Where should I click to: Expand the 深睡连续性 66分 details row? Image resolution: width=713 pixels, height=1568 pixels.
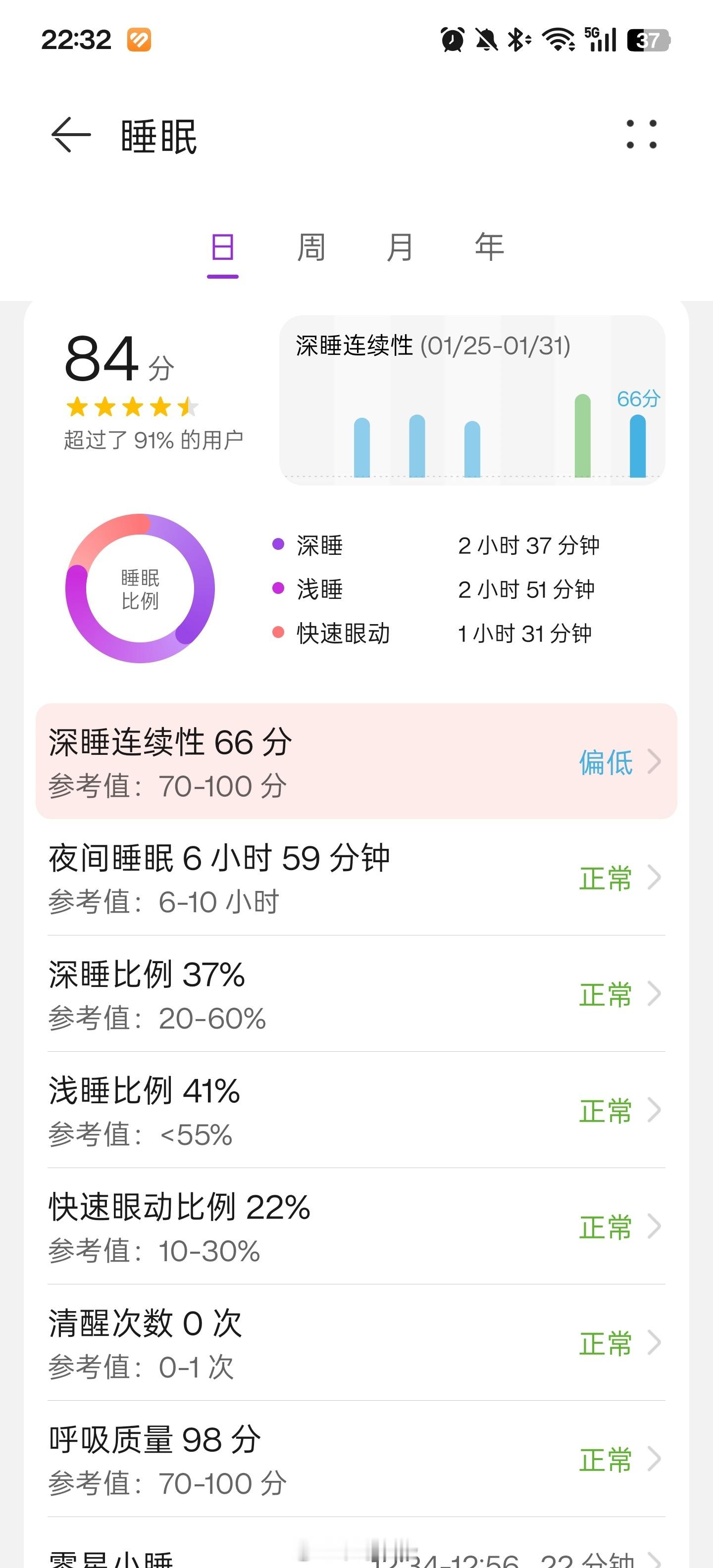(356, 762)
